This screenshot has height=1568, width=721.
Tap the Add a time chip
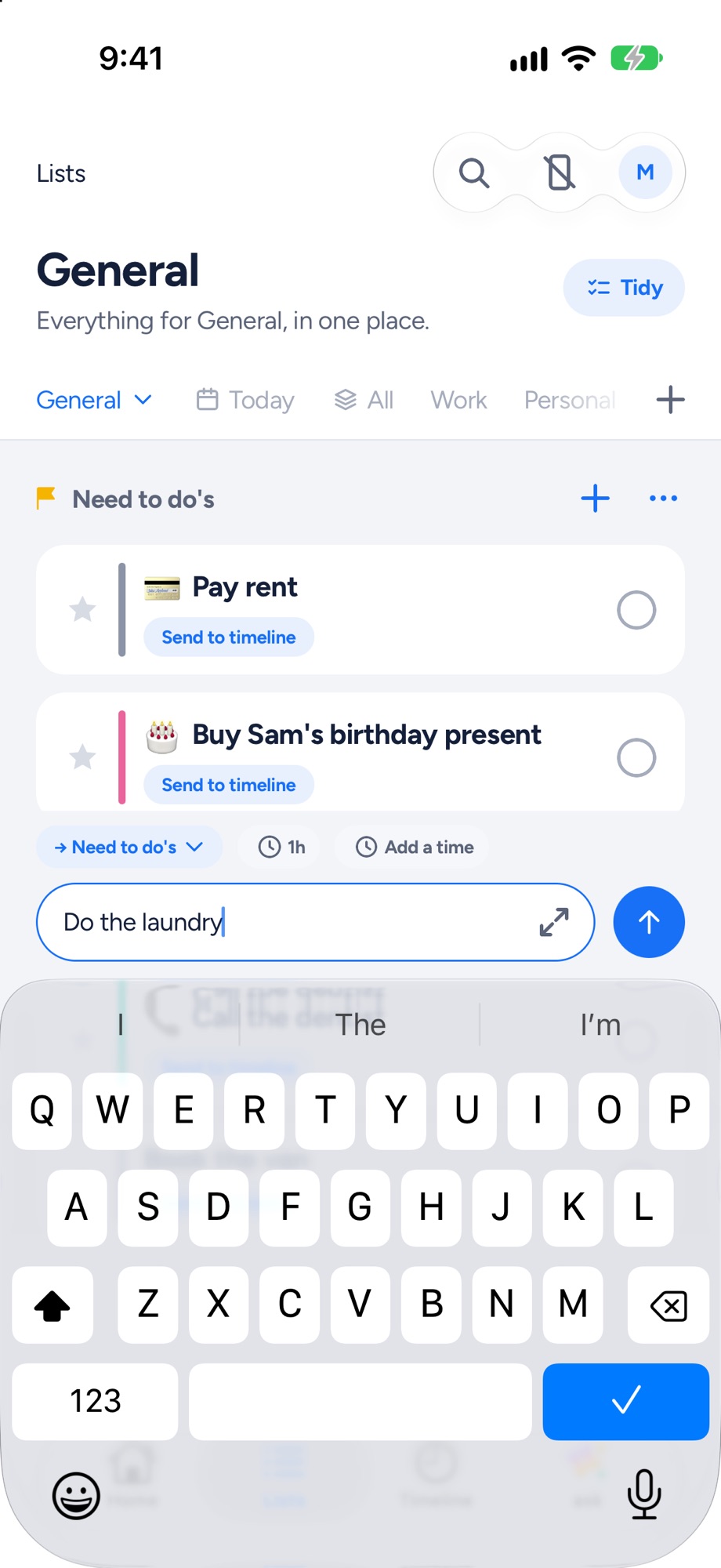coord(415,847)
